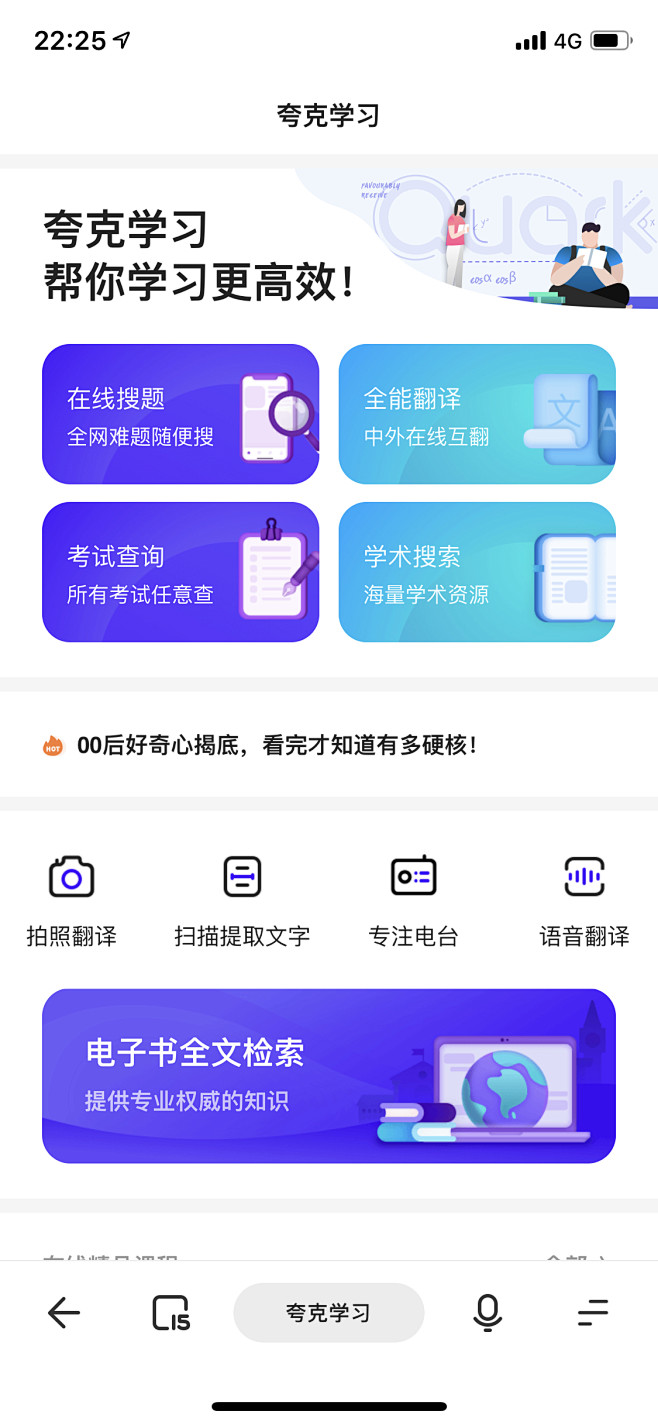Viewport: 658px width, 1425px height.
Task: Open the 在线搜题 card
Action: pos(180,414)
